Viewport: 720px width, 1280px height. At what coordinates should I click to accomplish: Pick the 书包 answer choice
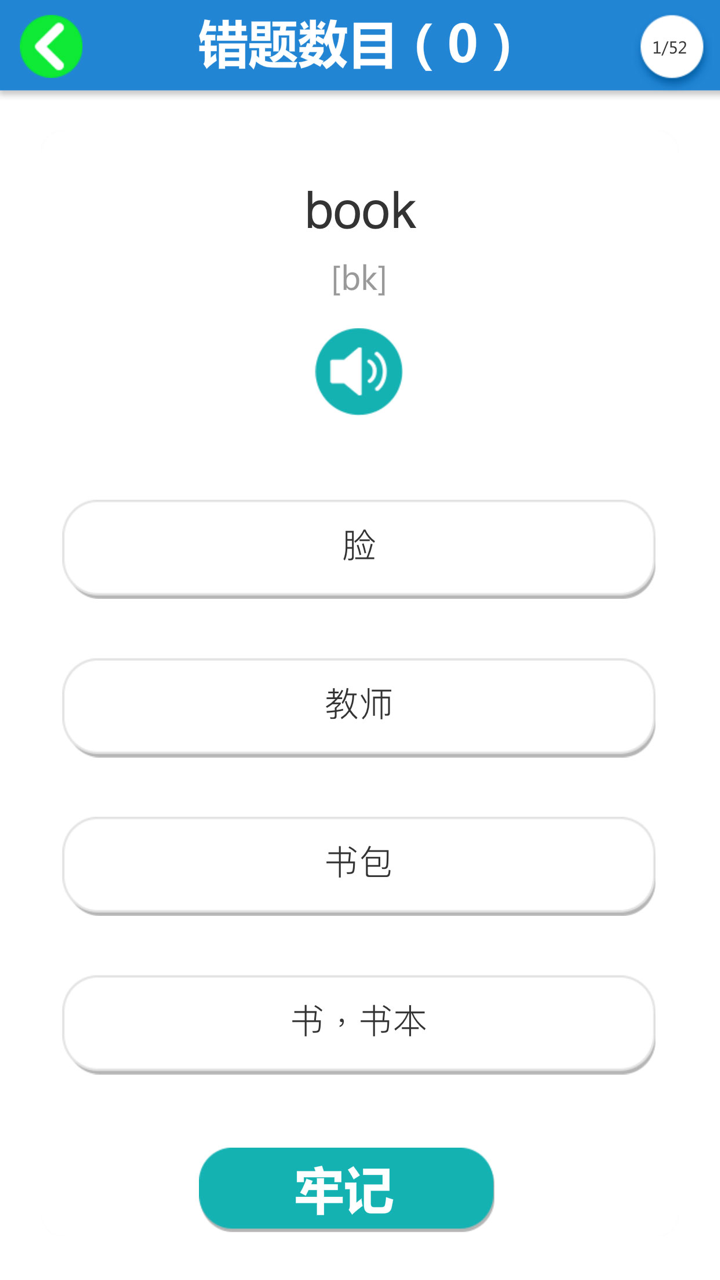tap(359, 864)
